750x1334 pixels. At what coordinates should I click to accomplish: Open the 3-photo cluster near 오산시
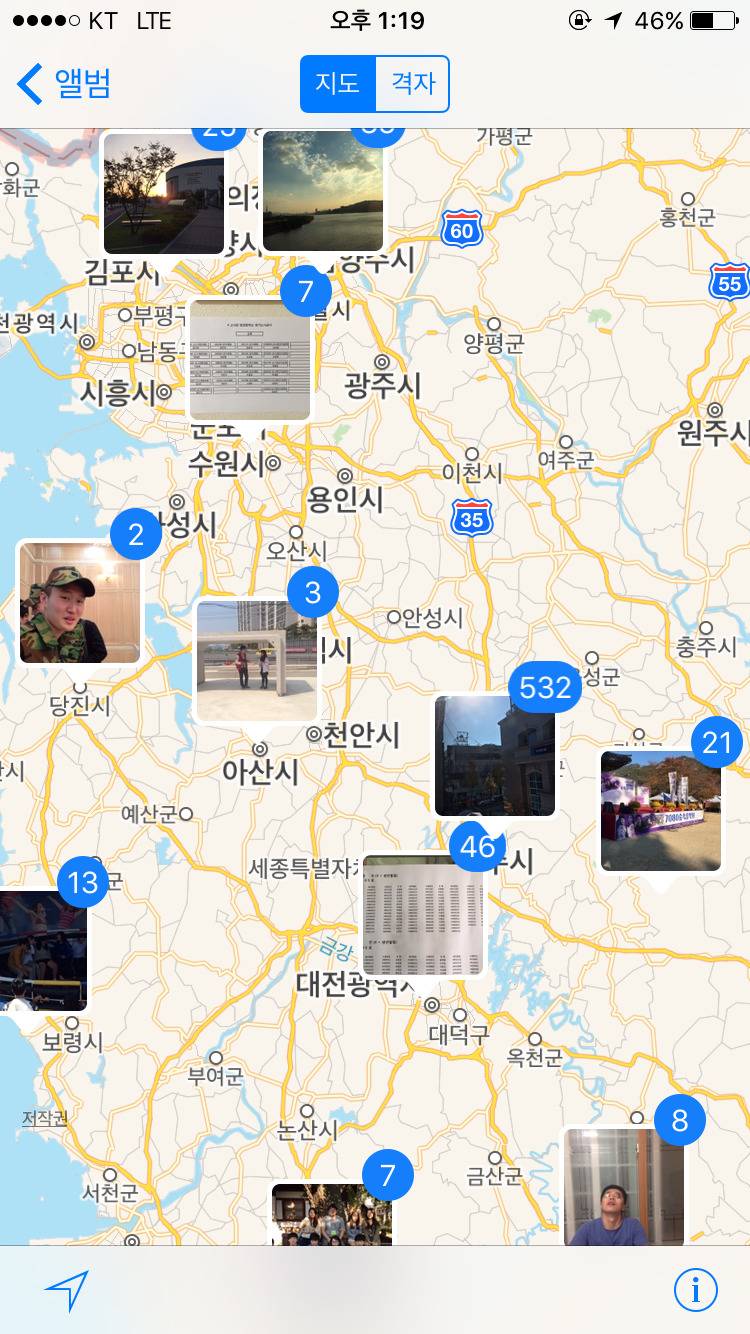click(x=256, y=660)
